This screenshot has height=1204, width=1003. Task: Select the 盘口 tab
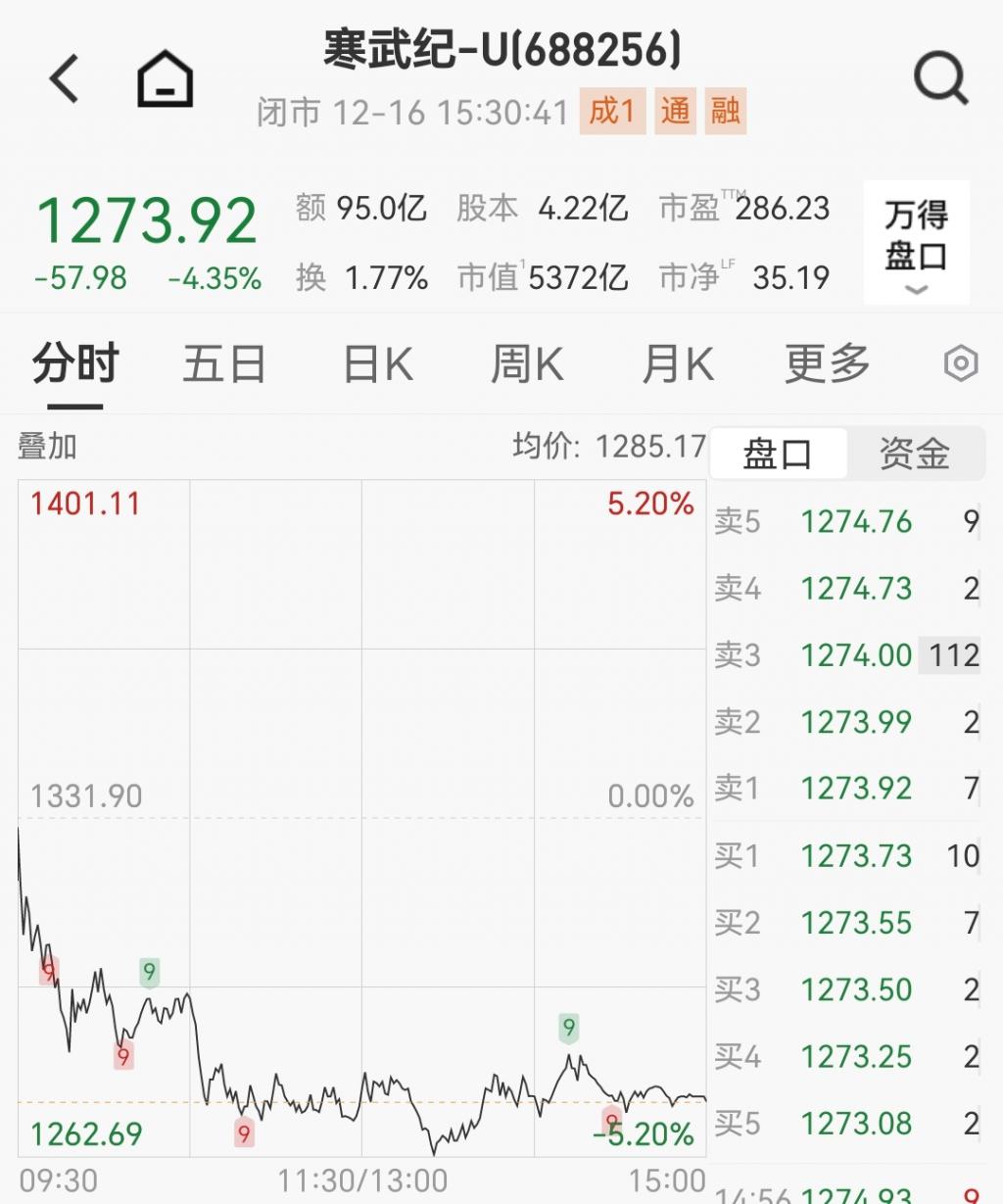coord(778,454)
